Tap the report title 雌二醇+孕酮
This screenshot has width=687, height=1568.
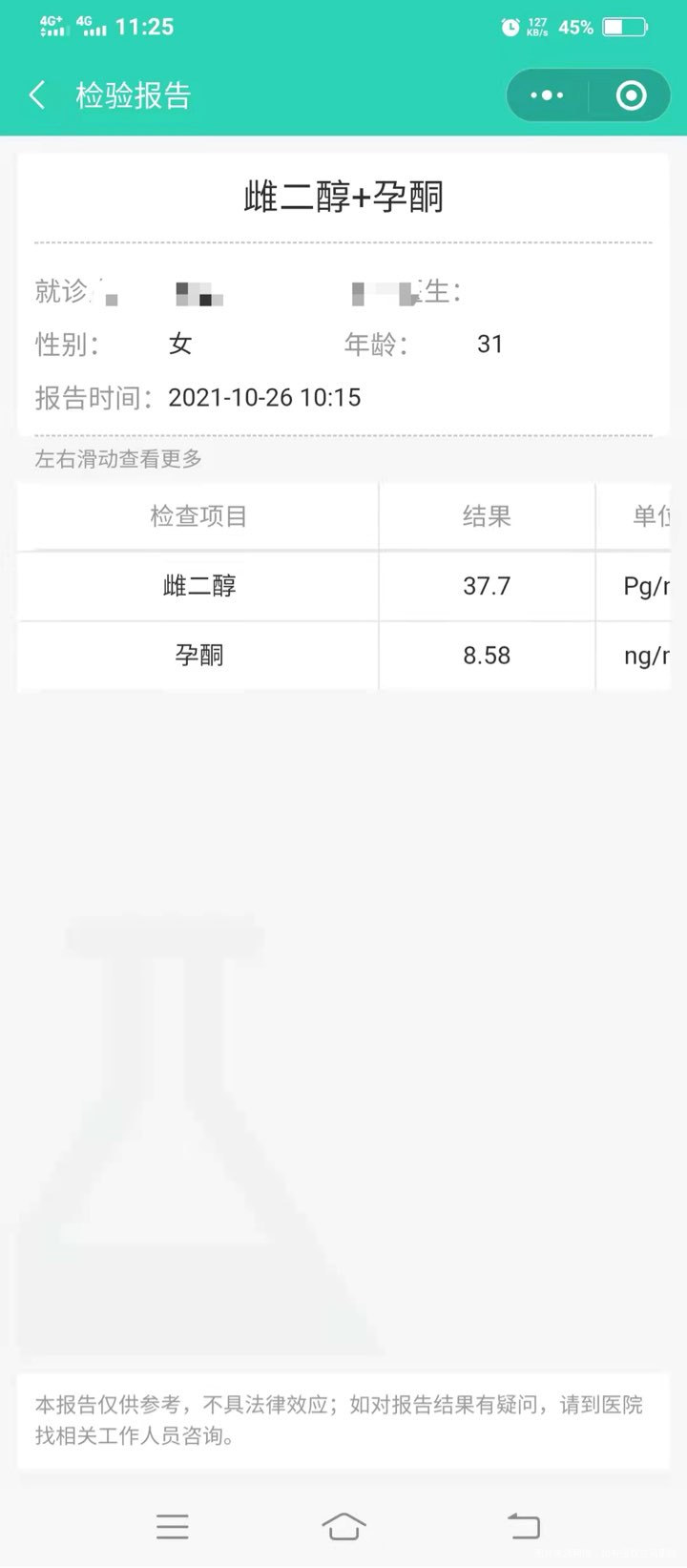[x=343, y=197]
